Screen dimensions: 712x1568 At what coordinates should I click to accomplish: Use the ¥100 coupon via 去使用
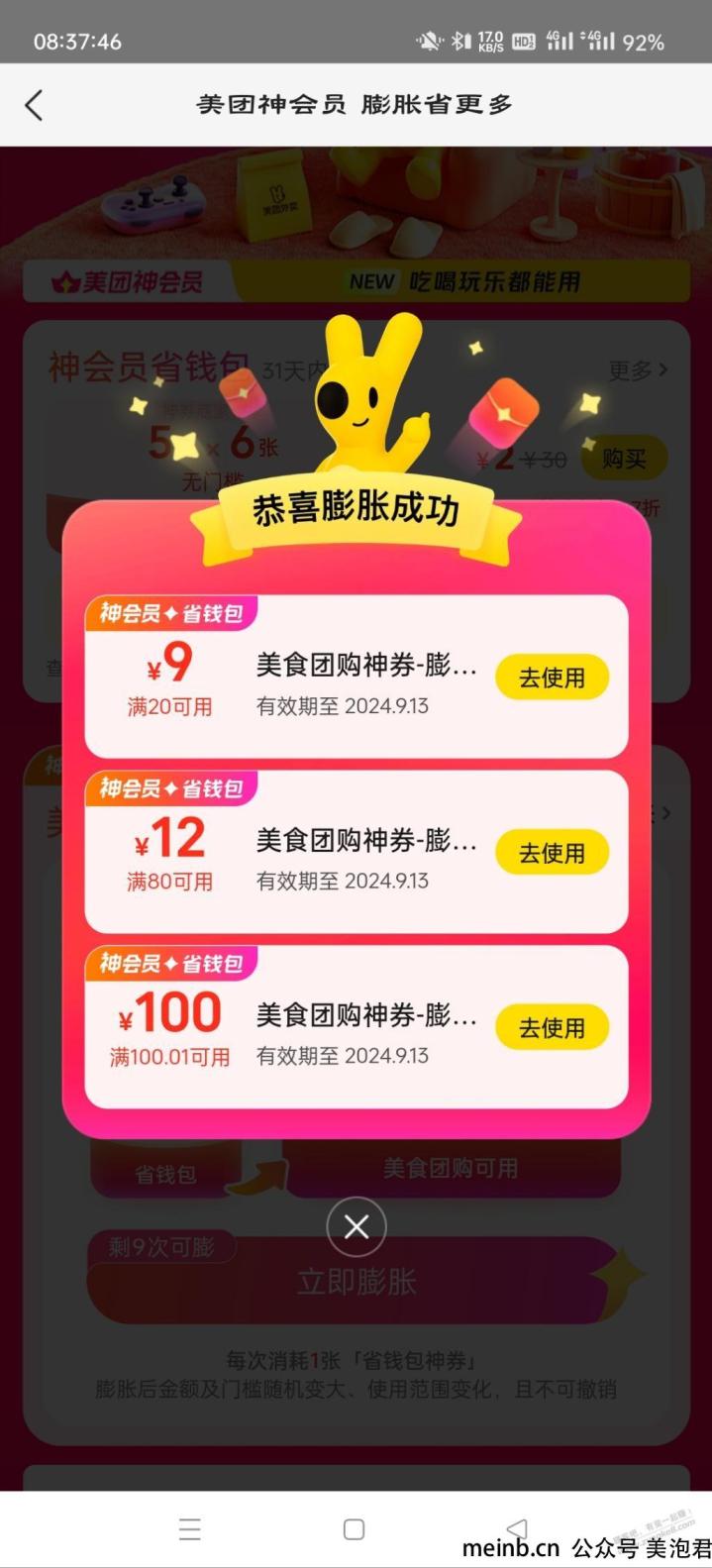552,1028
